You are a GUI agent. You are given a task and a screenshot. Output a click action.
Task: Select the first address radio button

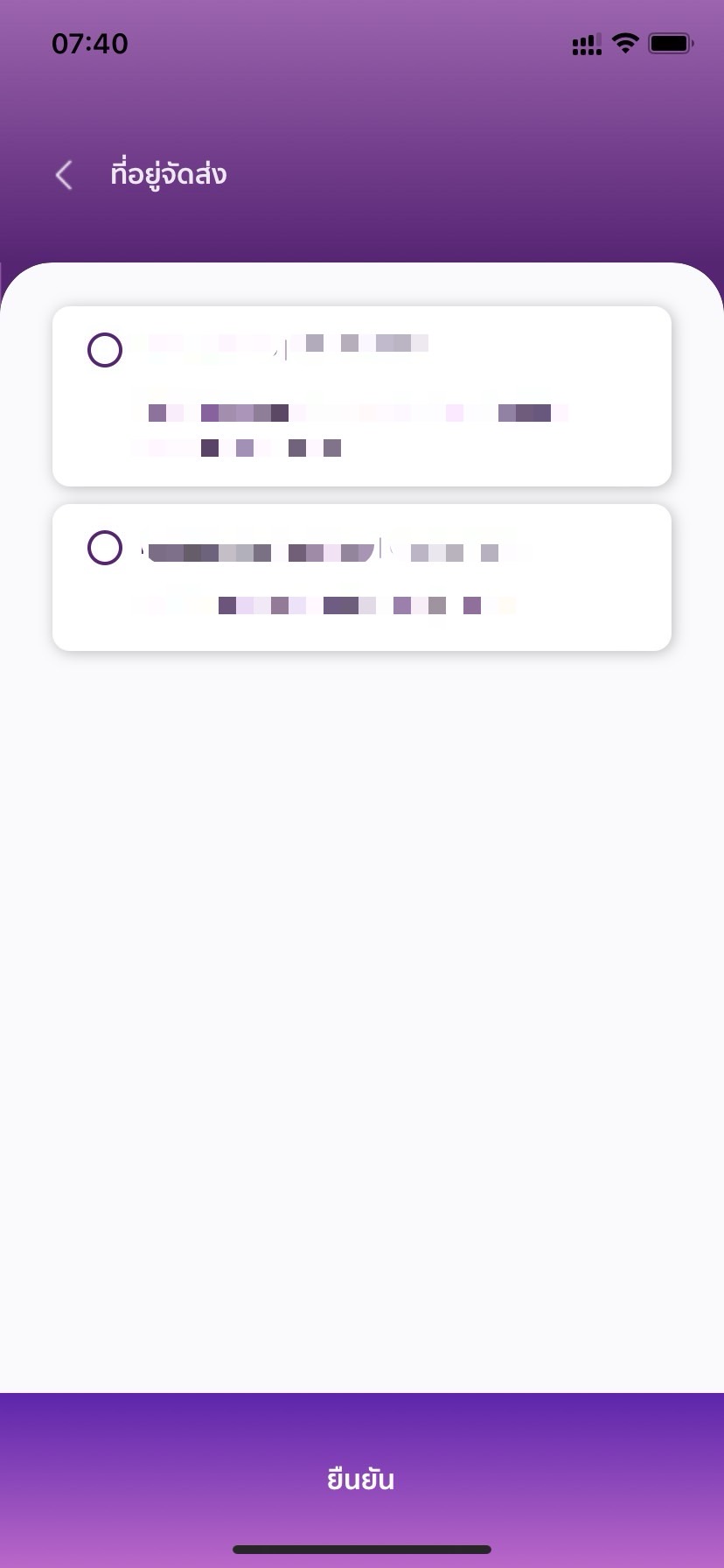pos(105,350)
